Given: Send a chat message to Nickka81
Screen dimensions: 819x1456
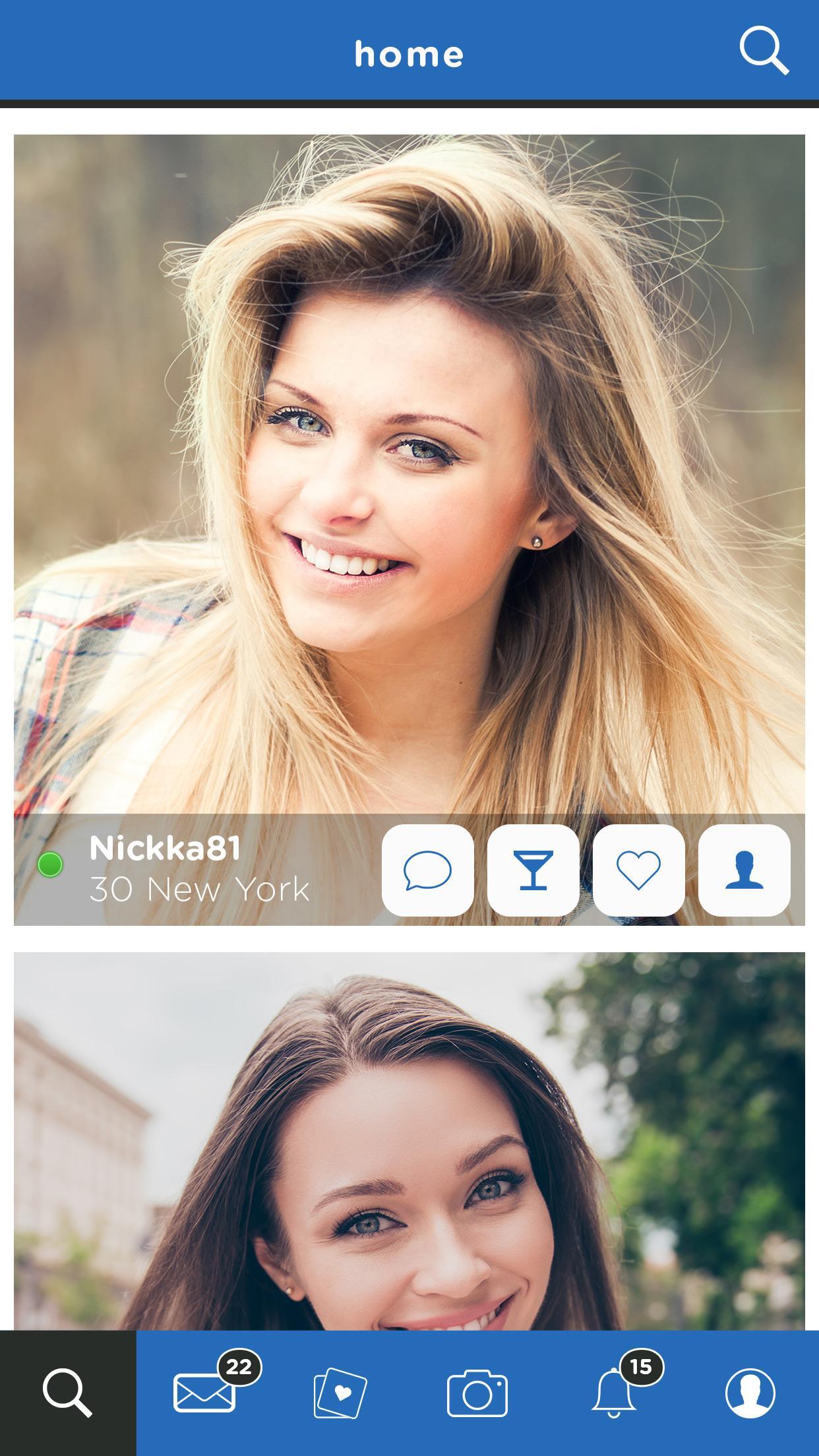Looking at the screenshot, I should (427, 870).
